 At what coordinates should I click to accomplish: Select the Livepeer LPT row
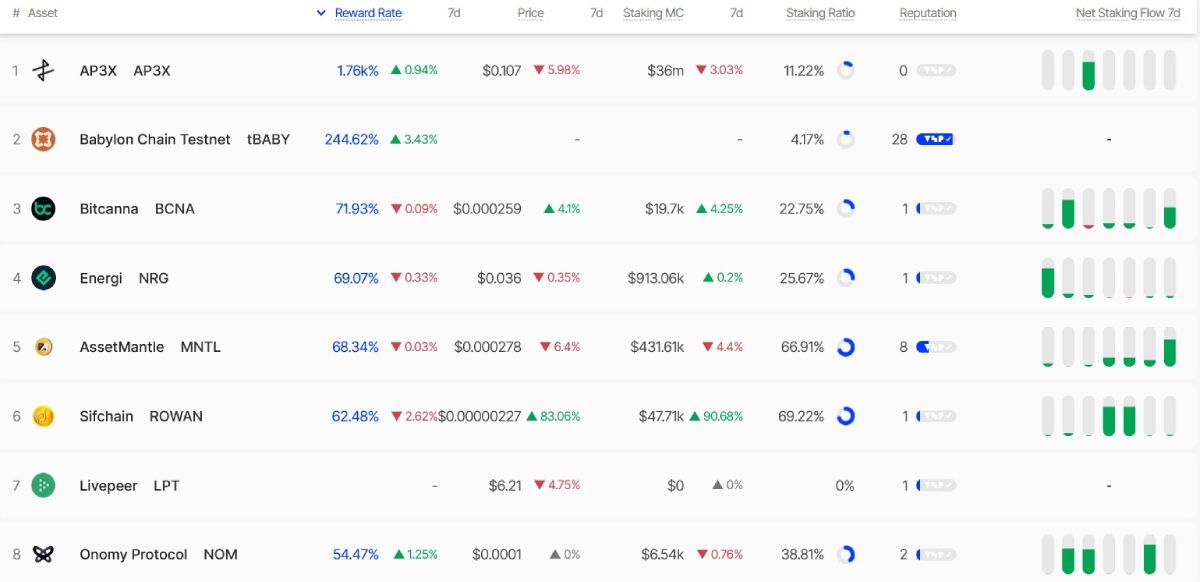(x=109, y=486)
